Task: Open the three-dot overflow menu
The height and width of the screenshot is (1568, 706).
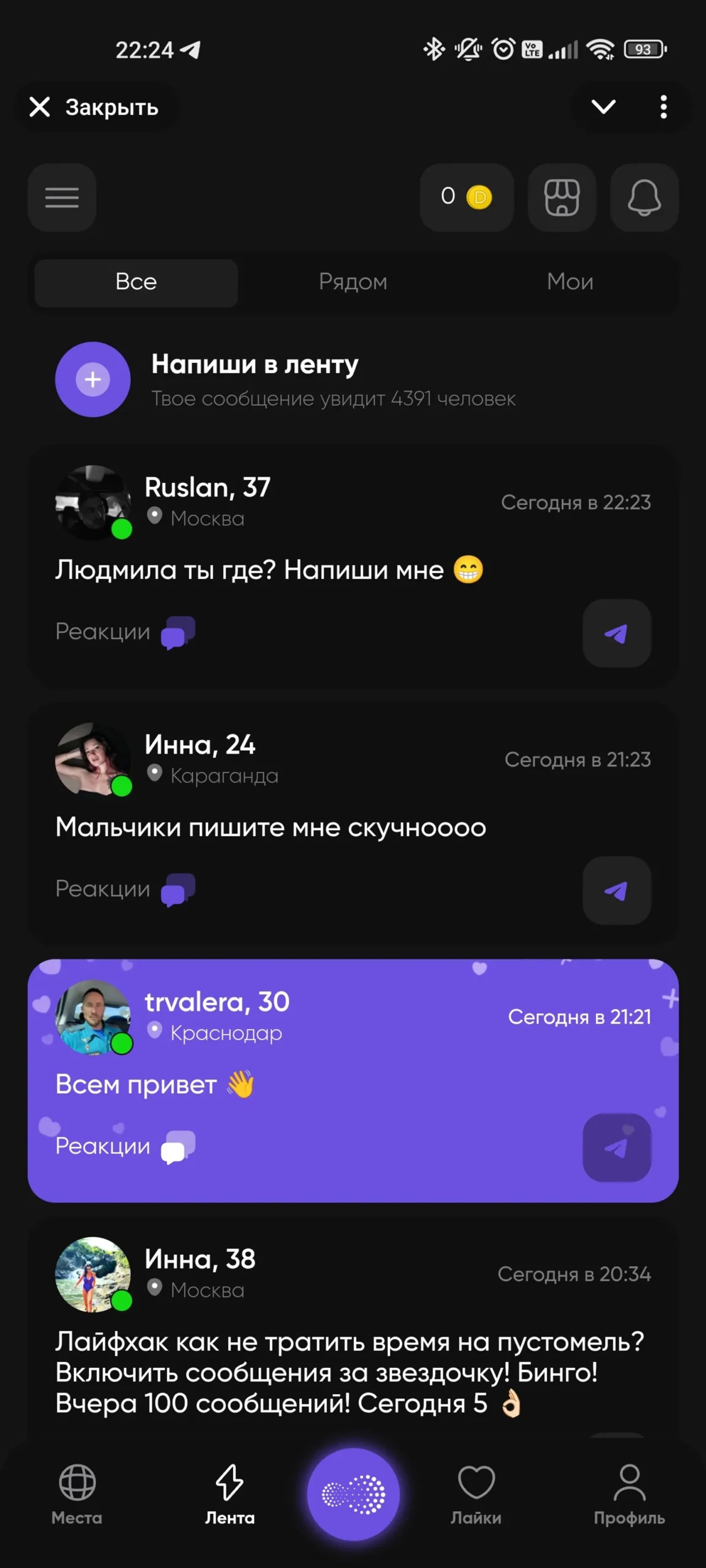Action: pyautogui.click(x=663, y=107)
